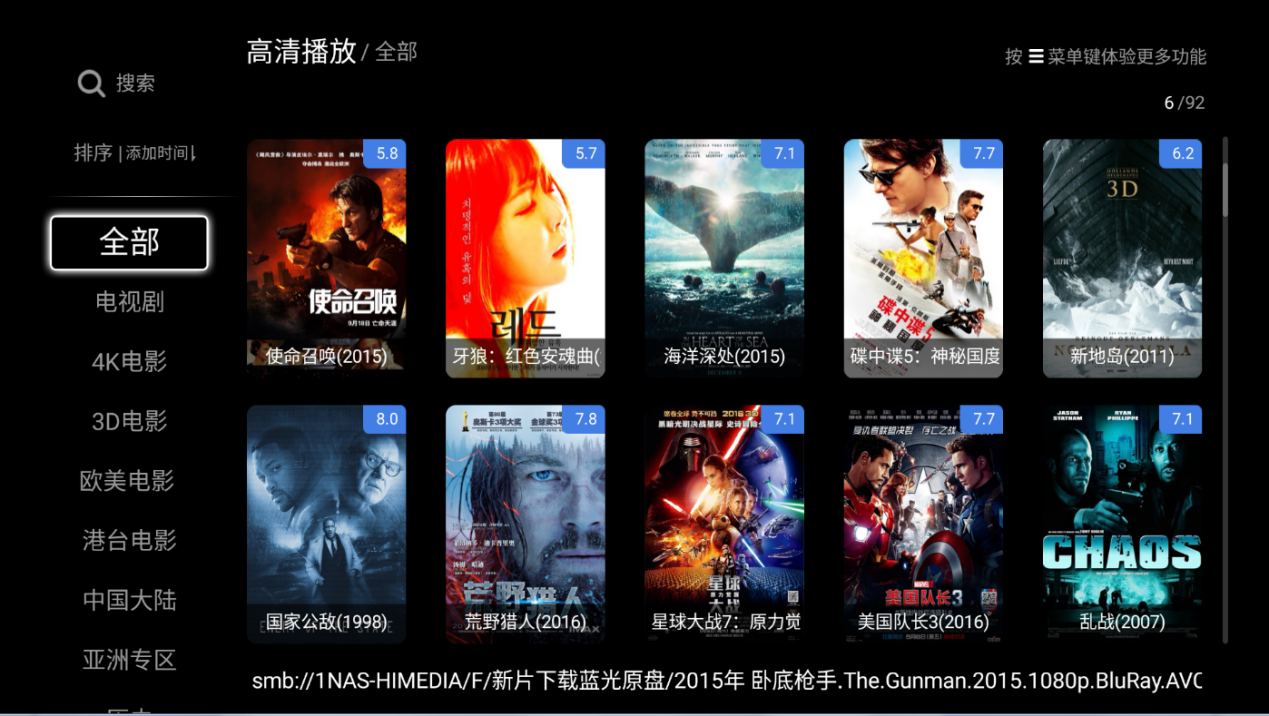The image size is (1269, 716).
Task: Open the movie 星球大战7：原力觉醒
Action: click(x=724, y=523)
